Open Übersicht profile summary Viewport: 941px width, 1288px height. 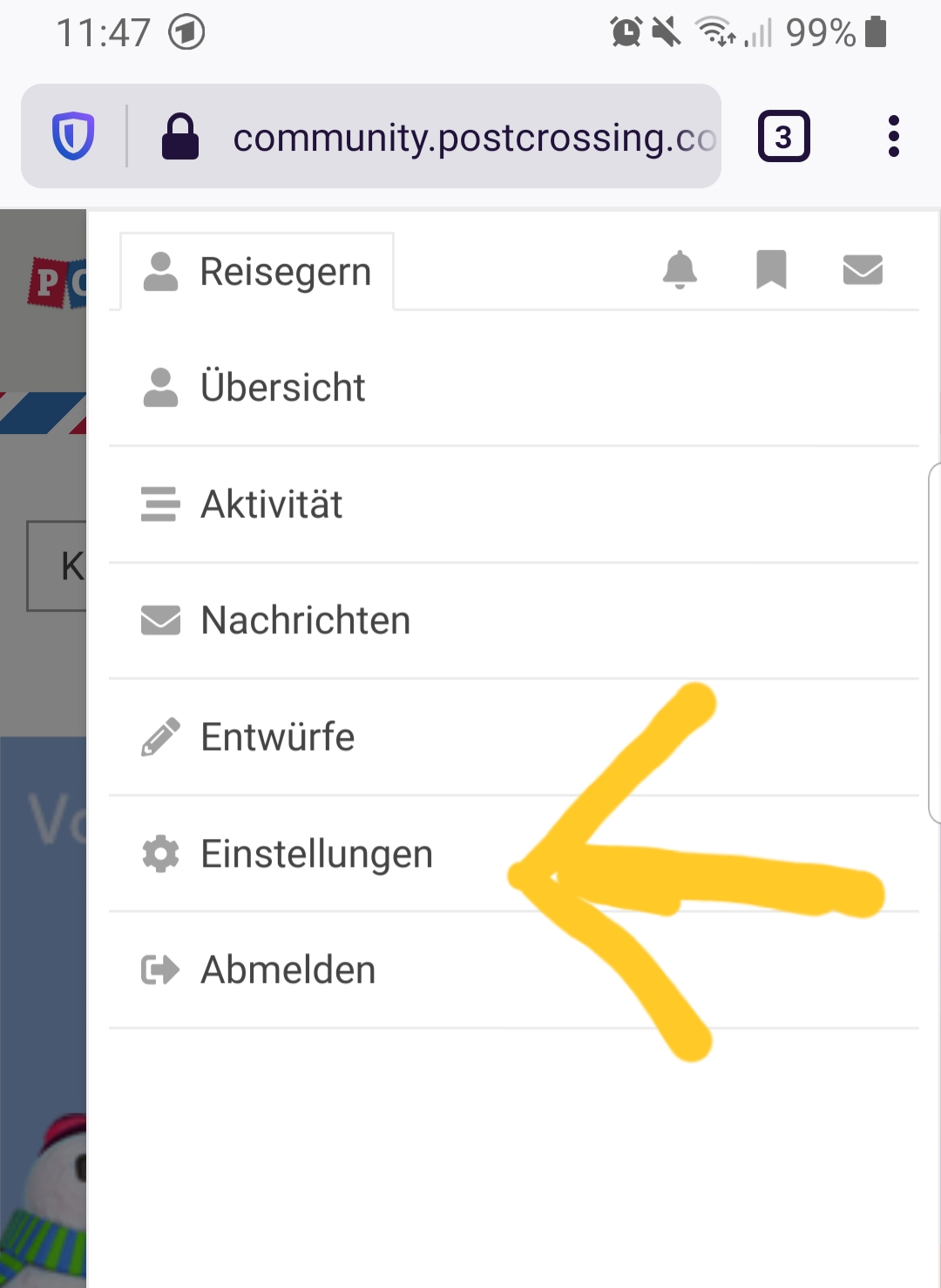[283, 388]
